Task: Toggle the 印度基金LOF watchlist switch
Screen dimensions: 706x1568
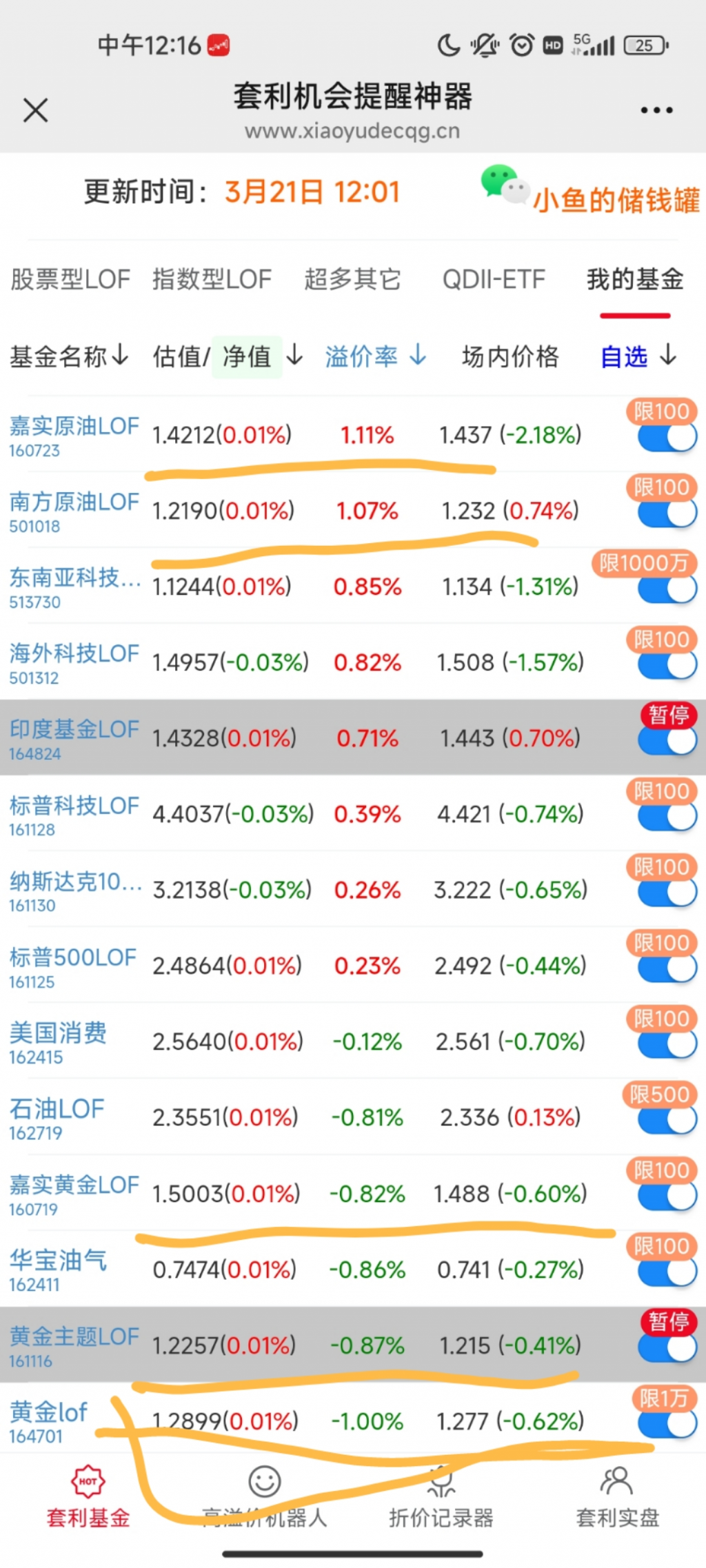Action: click(x=667, y=740)
